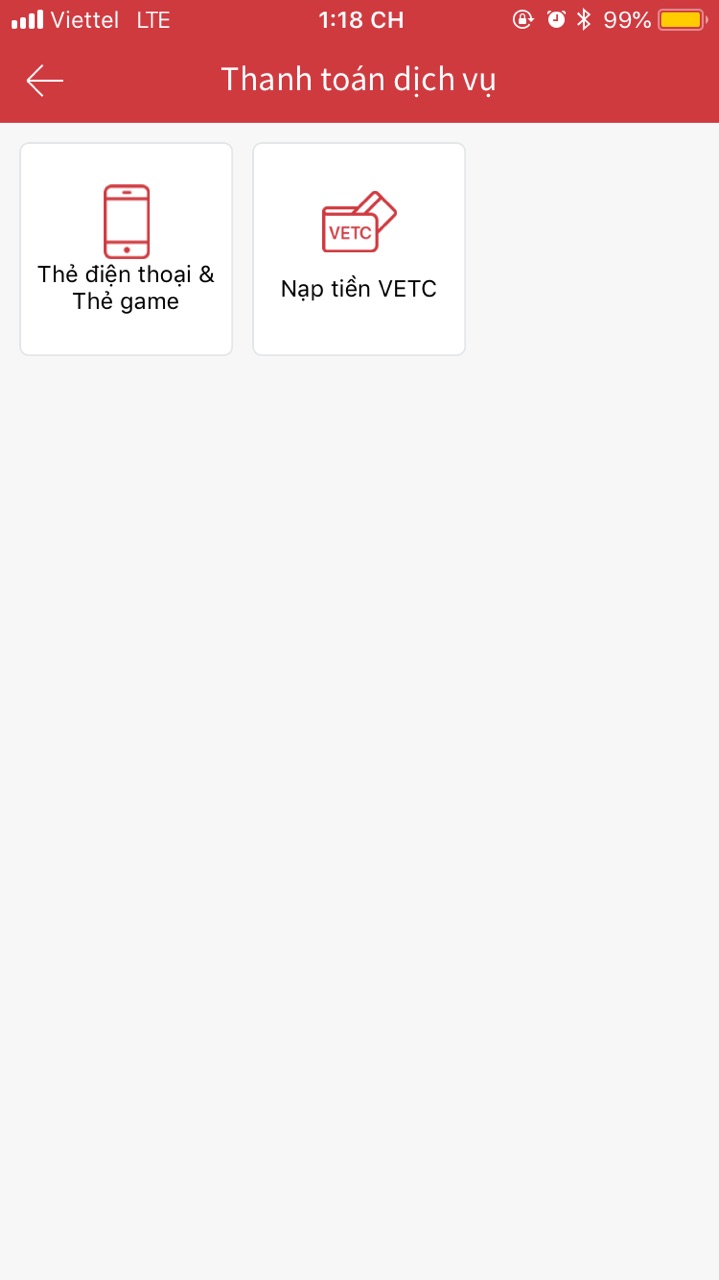The image size is (719, 1280).
Task: Select the Nạp tiền VETC card
Action: pyautogui.click(x=359, y=249)
